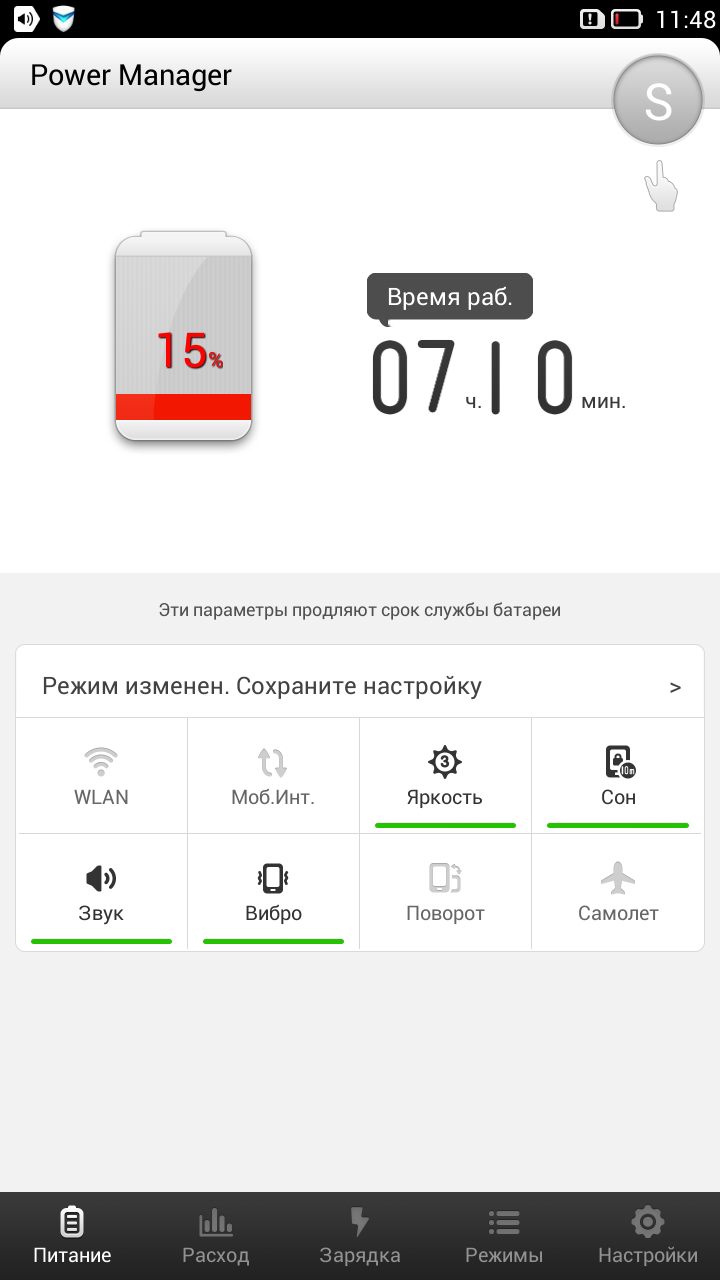Tap the round S button
This screenshot has height=1280, width=720.
point(657,102)
